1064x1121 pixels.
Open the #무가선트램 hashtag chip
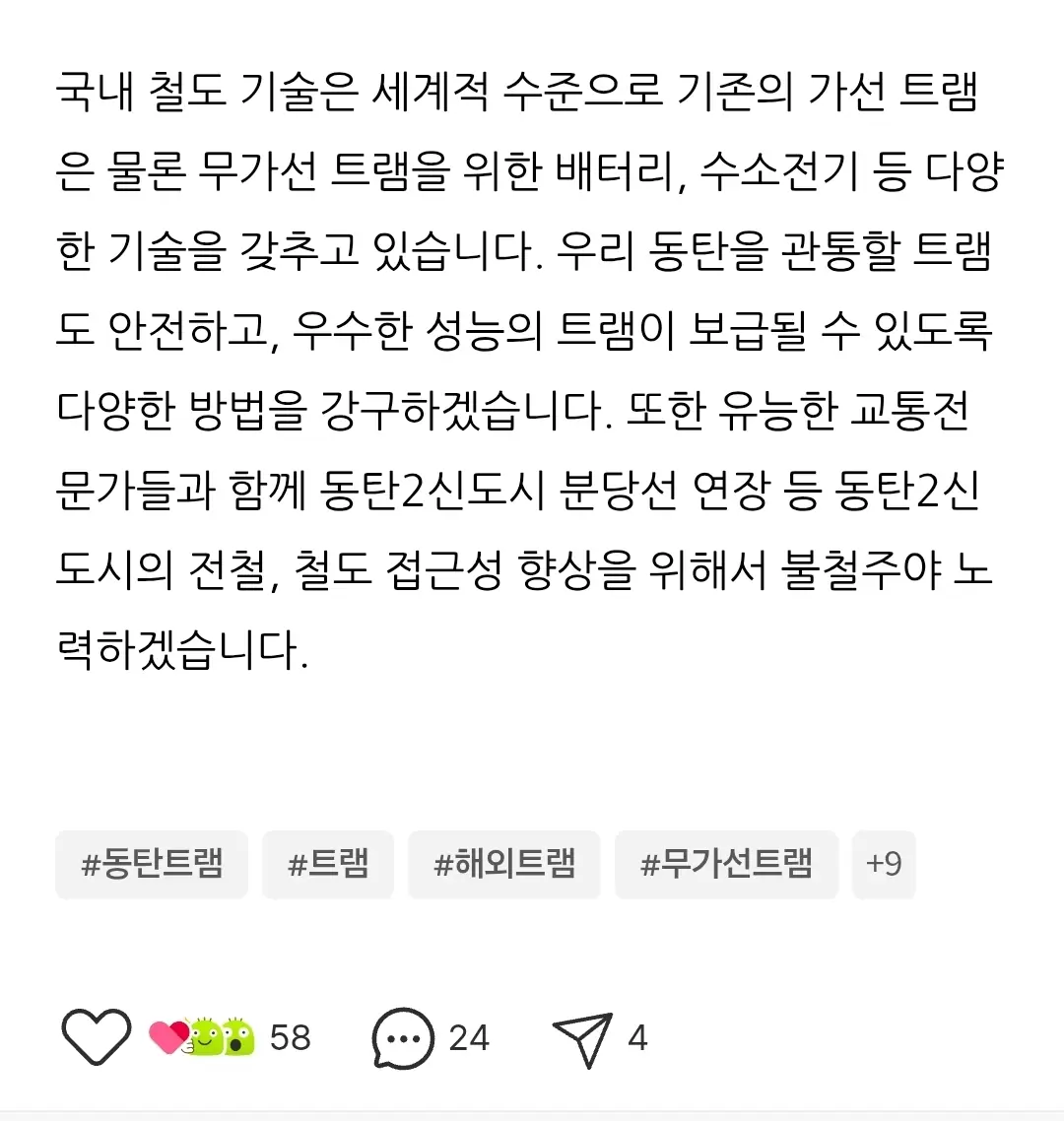tap(726, 865)
